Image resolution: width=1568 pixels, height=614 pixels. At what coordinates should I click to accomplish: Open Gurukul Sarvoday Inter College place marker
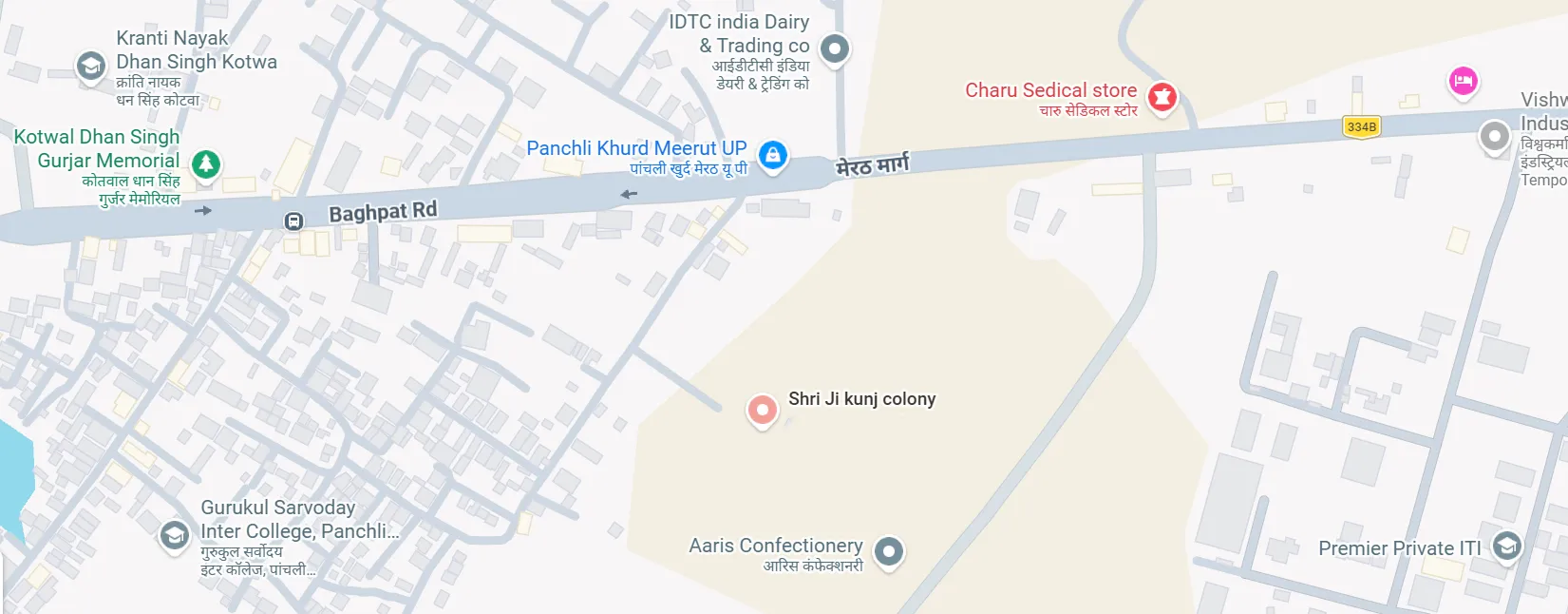coord(175,535)
